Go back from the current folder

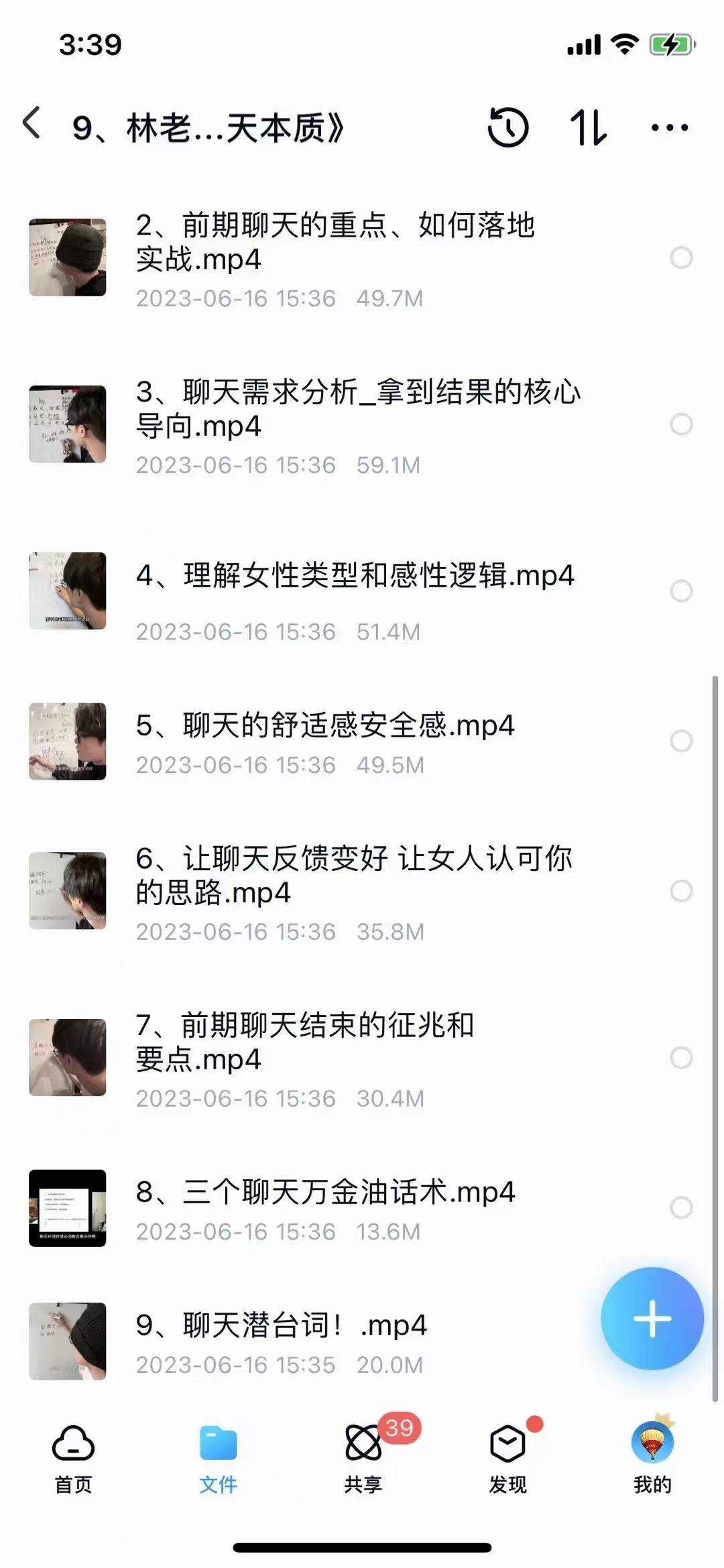32,125
